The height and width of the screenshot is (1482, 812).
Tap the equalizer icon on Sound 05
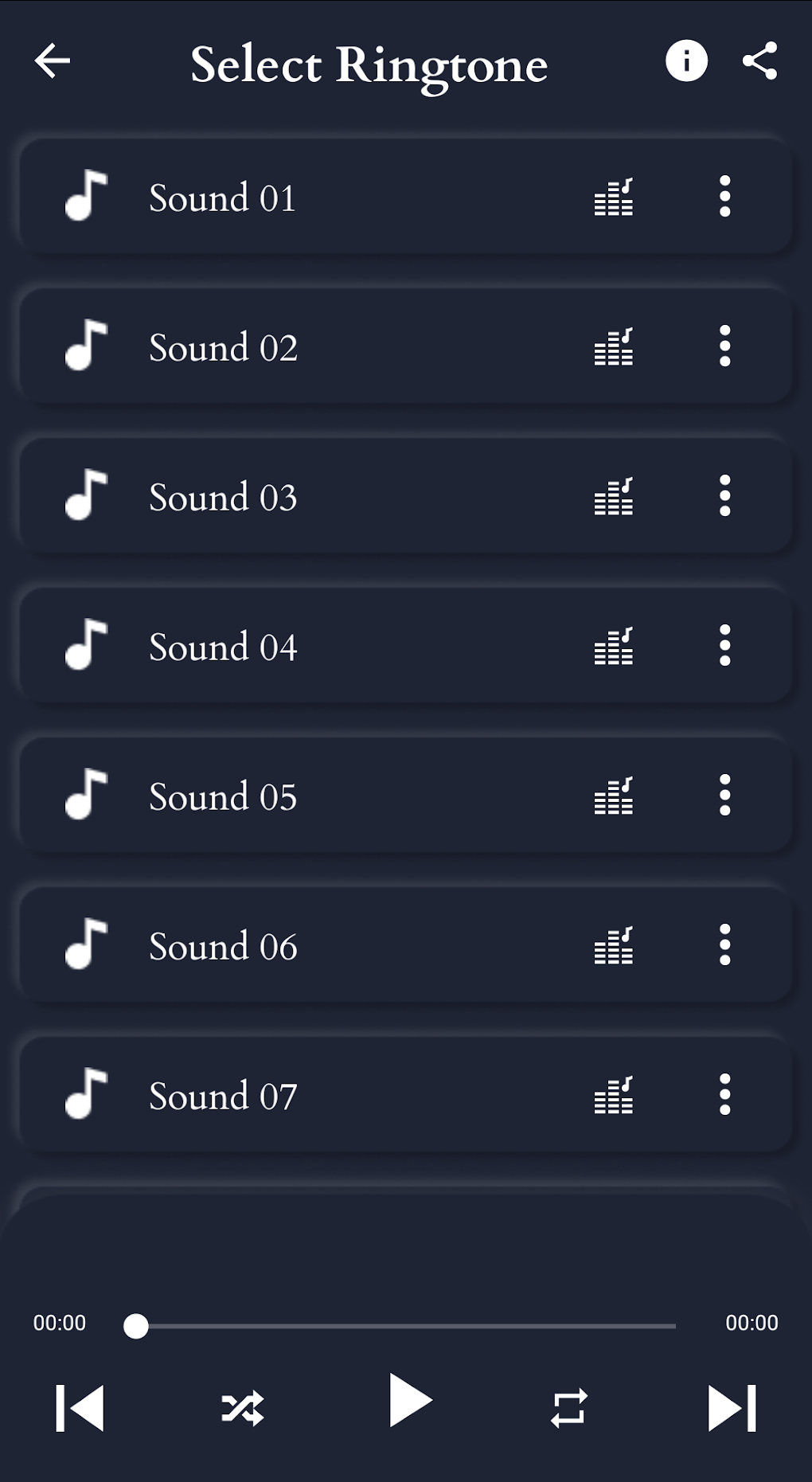[614, 796]
